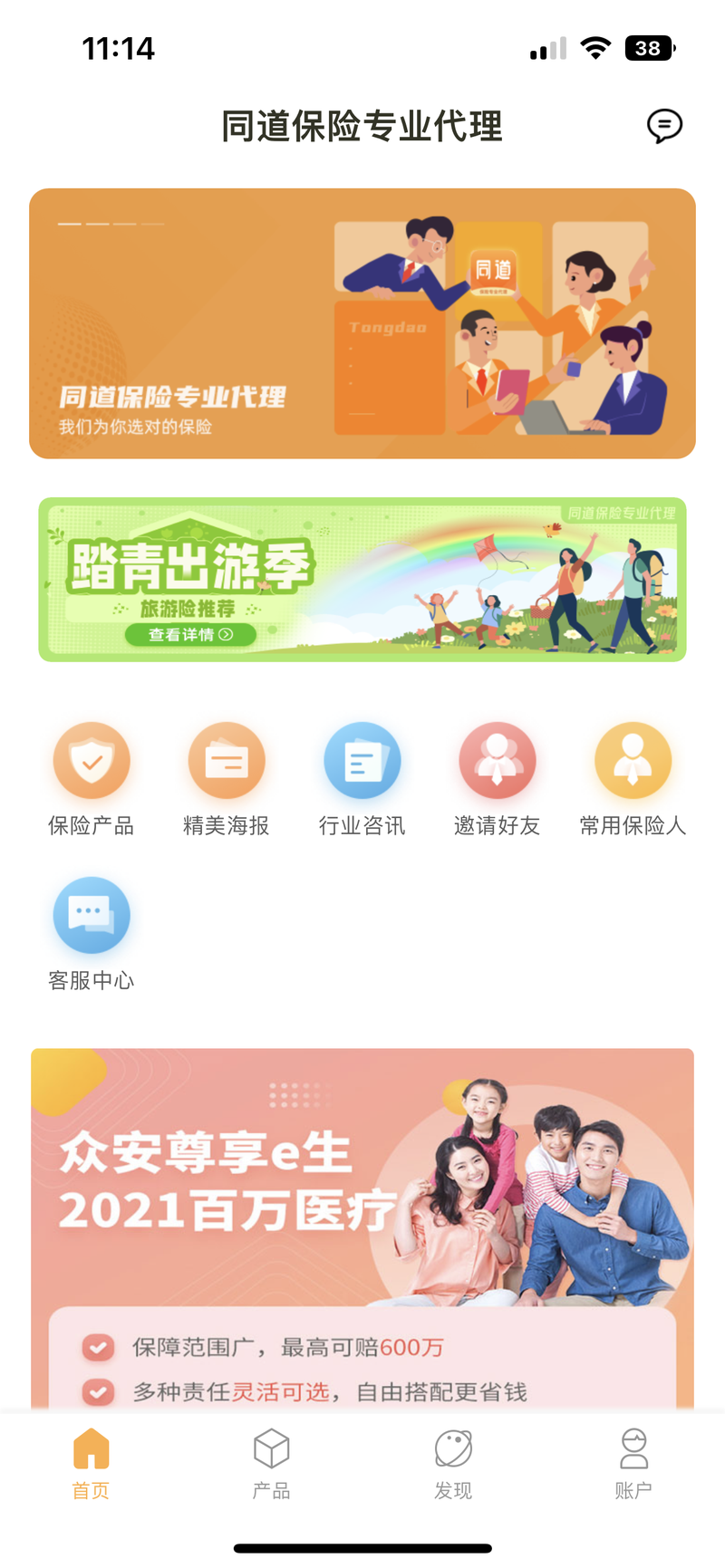
Task: Open the 踏青出游季 travel insurance banner
Action: point(362,580)
